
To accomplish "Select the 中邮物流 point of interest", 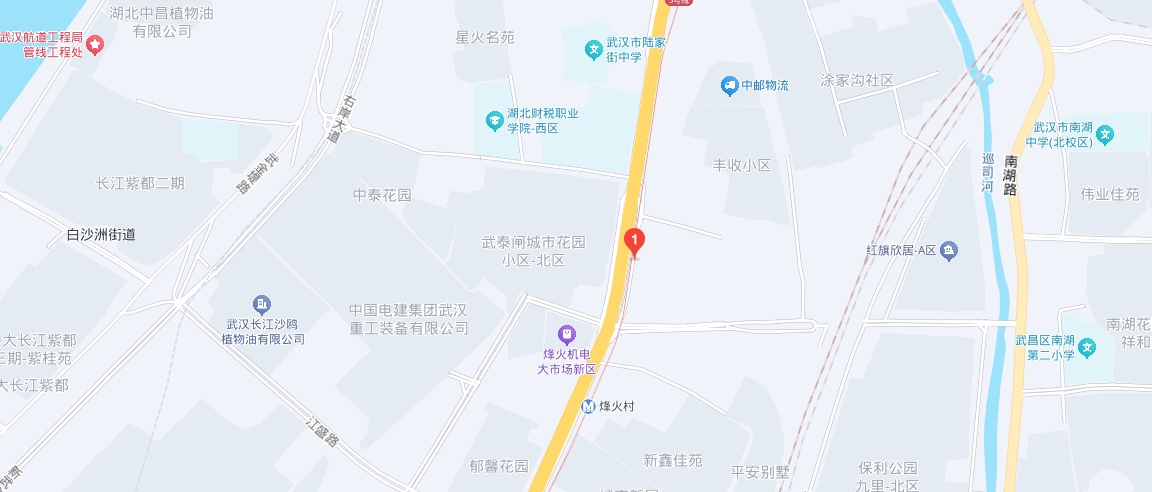I will click(729, 86).
